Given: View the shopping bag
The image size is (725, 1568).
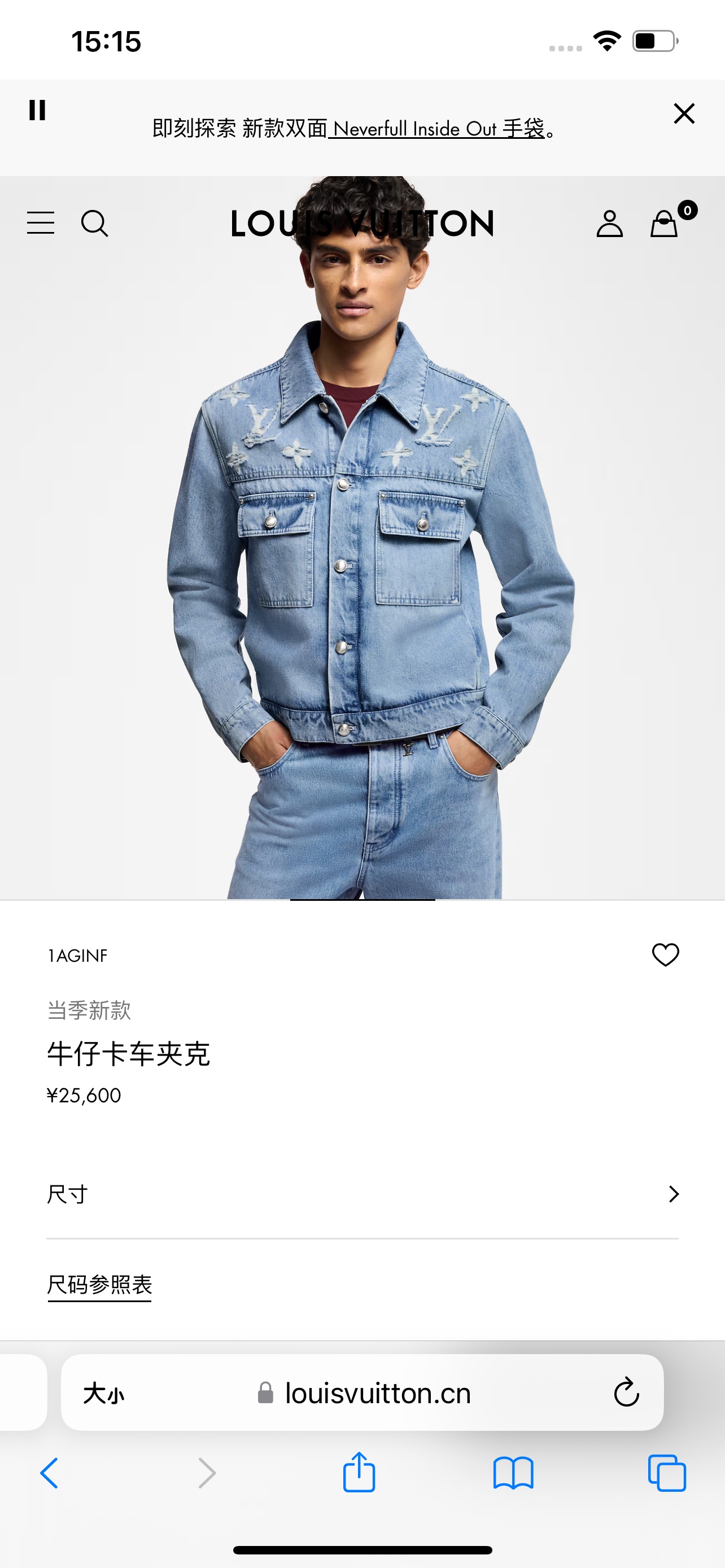Looking at the screenshot, I should point(664,224).
